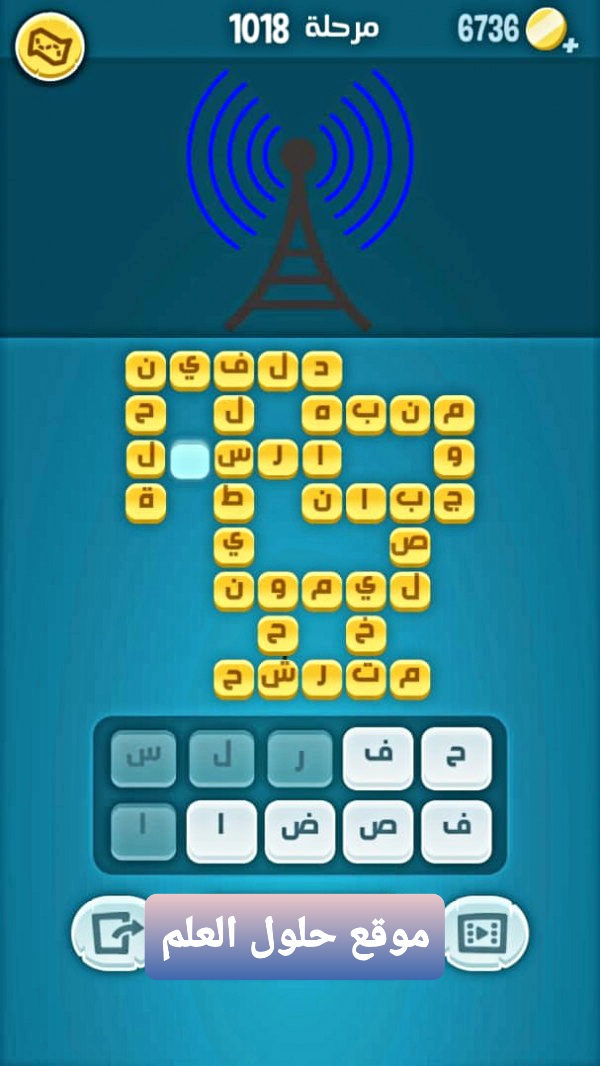Tap the highlighted empty crossword cell

click(190, 460)
